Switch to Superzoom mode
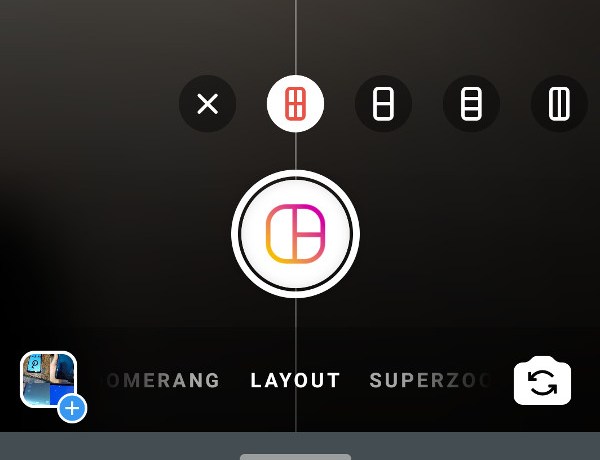Viewport: 600px width, 460px height. (x=430, y=381)
